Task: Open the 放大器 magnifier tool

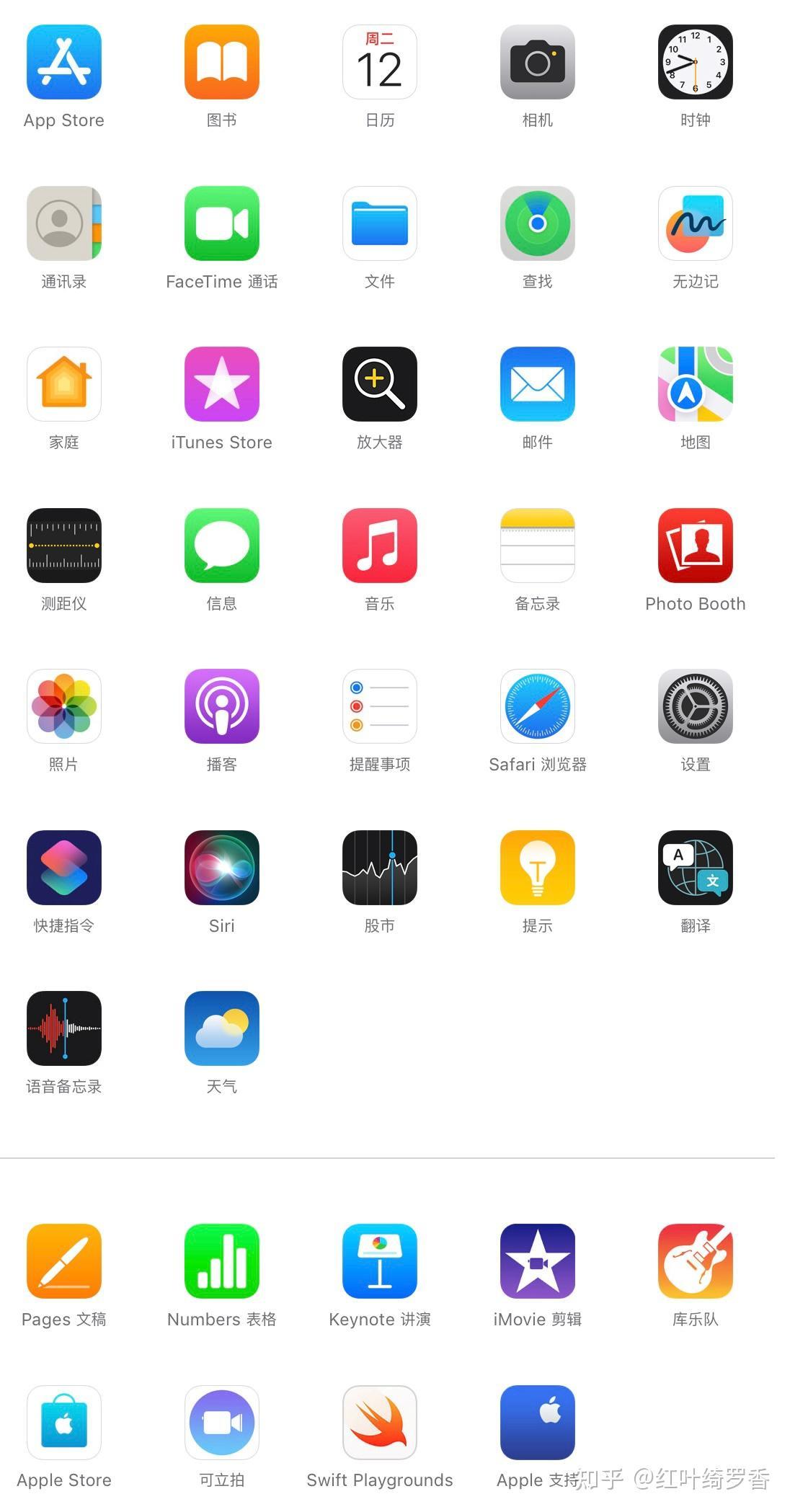Action: (380, 385)
